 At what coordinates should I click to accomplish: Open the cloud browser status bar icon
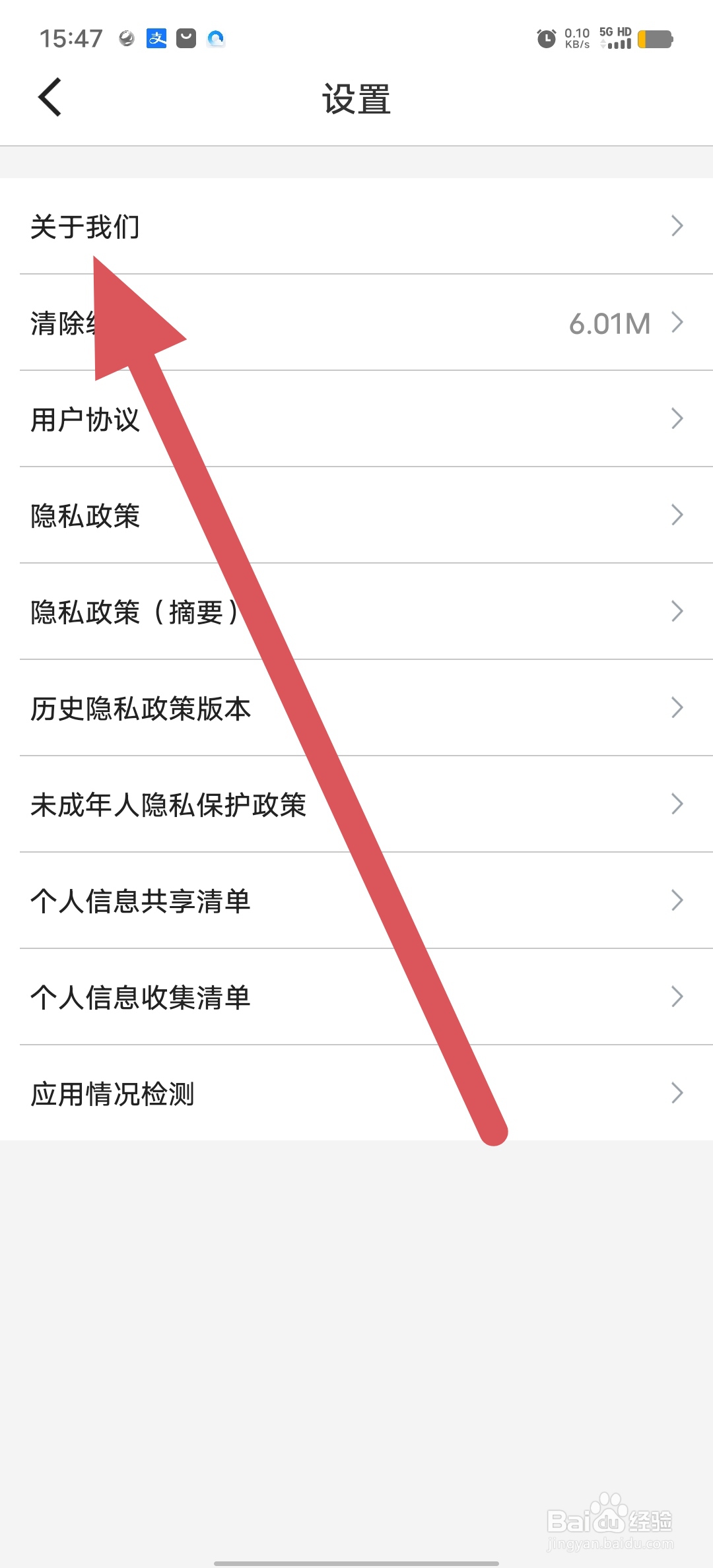coord(215,38)
